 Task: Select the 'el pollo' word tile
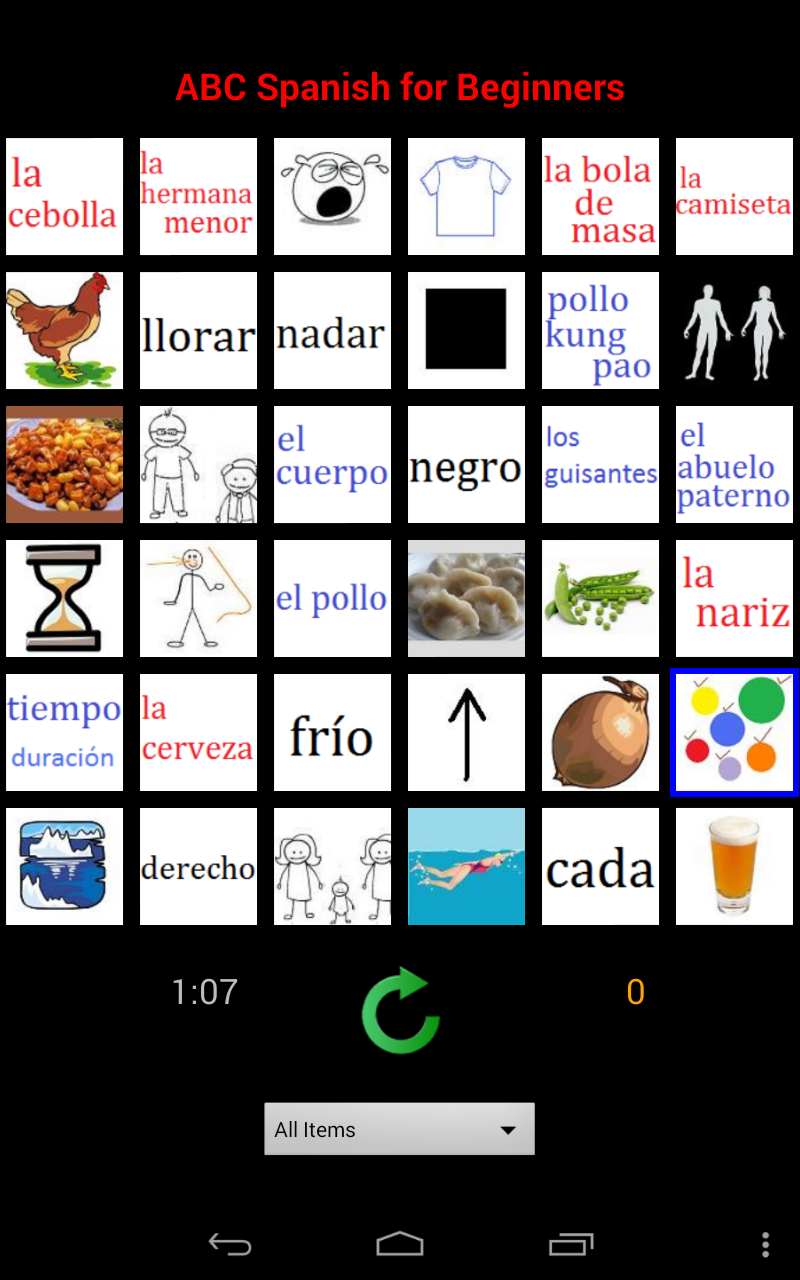pyautogui.click(x=332, y=598)
